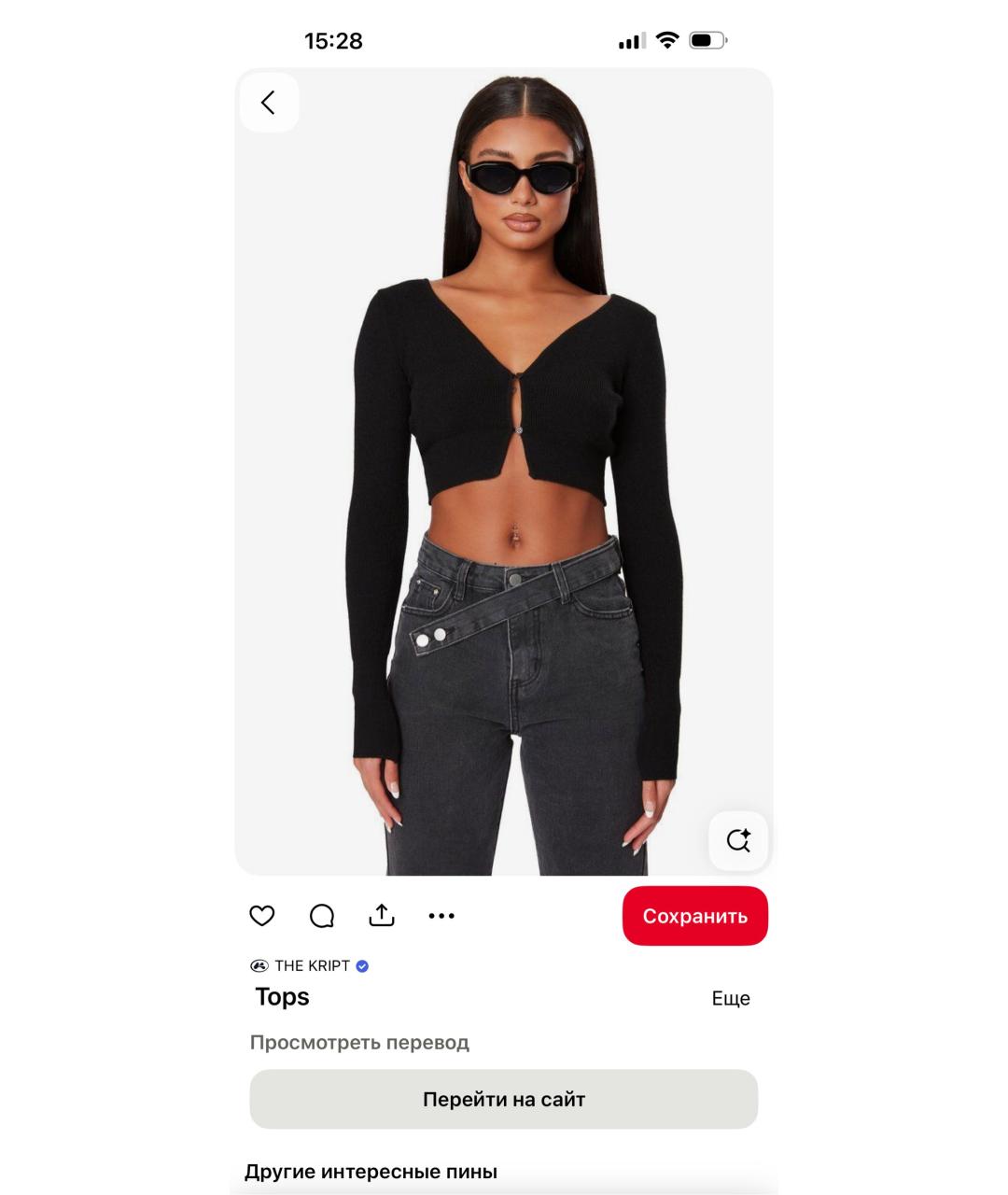The width and height of the screenshot is (1008, 1195).
Task: Open the comments bubble
Action: [322, 916]
